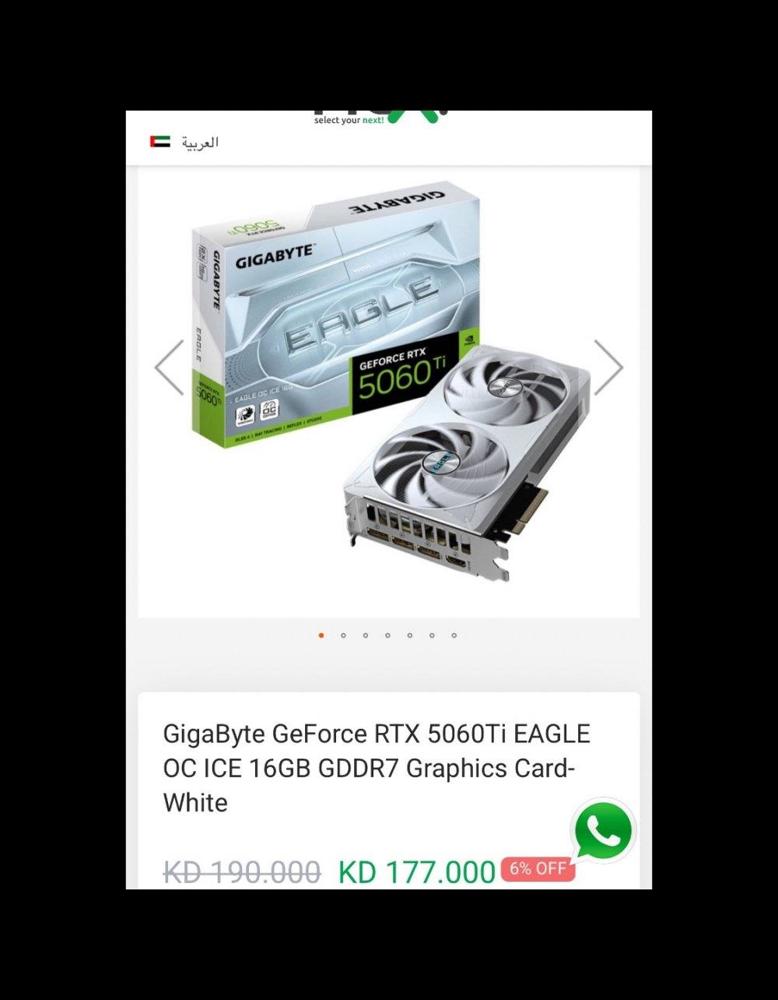Jump to the last image indicator dot
Viewport: 778px width, 1000px height.
point(454,635)
